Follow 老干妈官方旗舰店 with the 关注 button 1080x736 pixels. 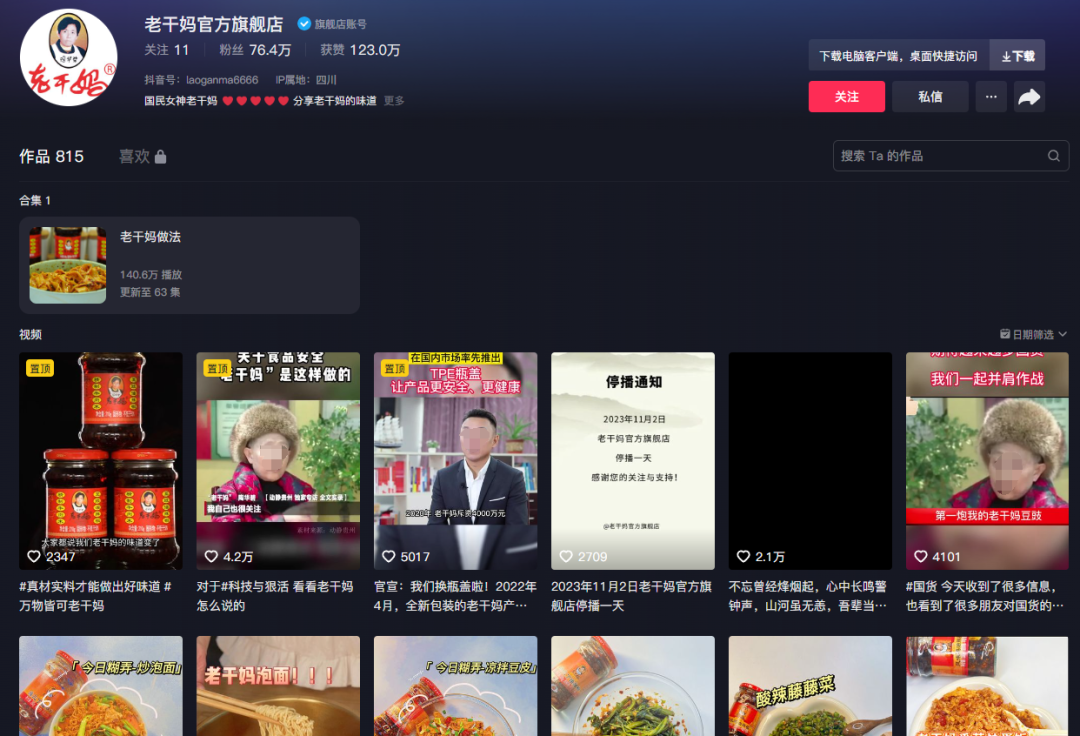pos(846,96)
